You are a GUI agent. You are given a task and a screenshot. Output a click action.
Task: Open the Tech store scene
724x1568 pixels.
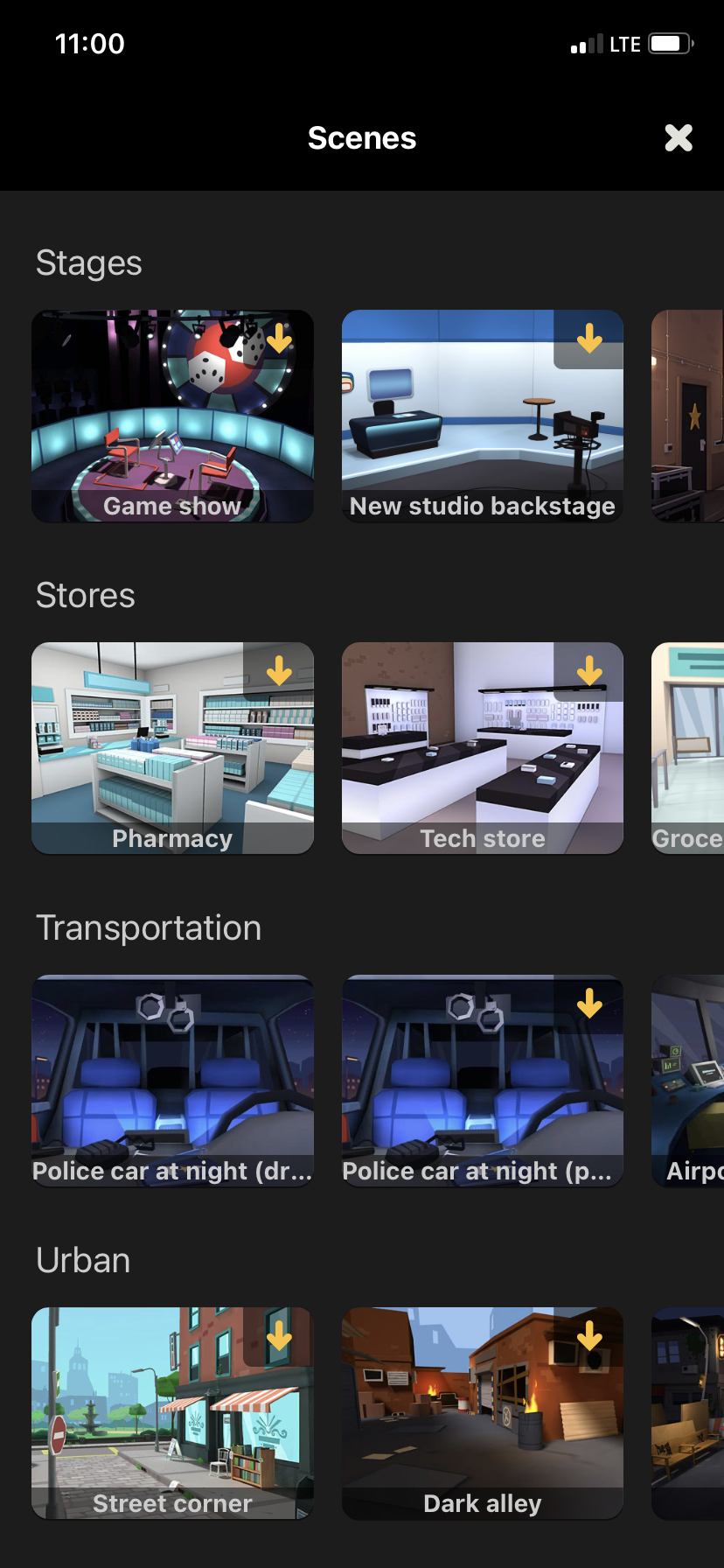pyautogui.click(x=482, y=749)
